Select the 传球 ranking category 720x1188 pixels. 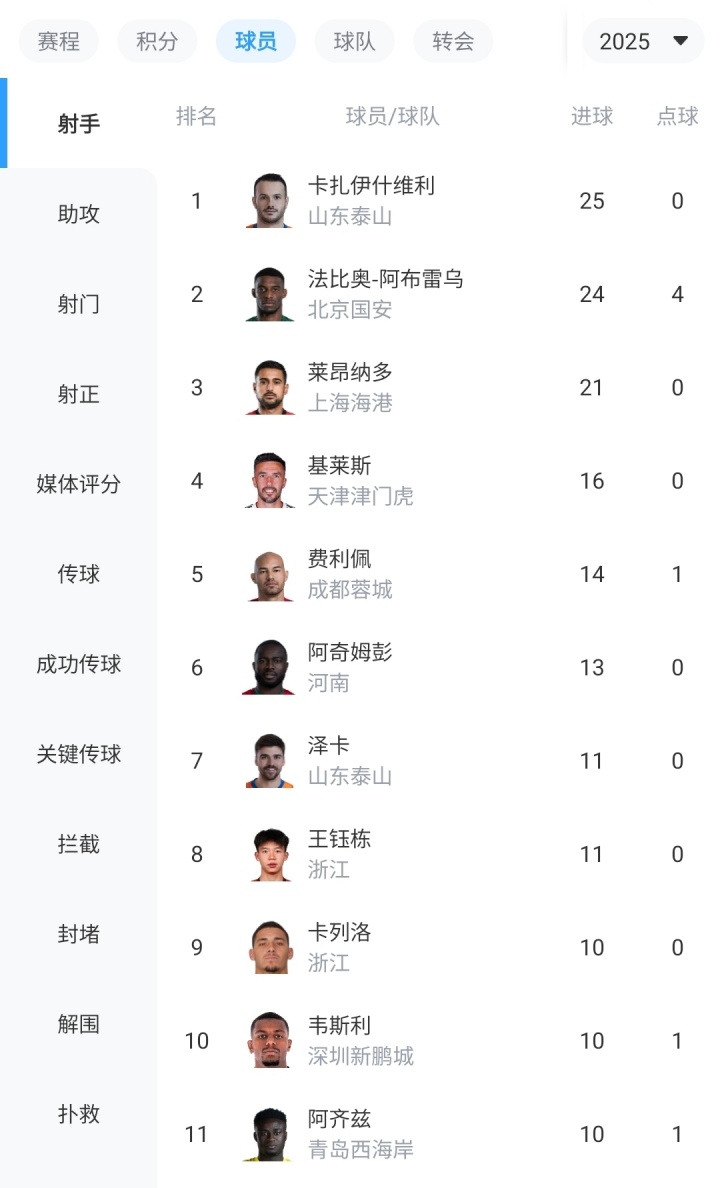pyautogui.click(x=79, y=574)
